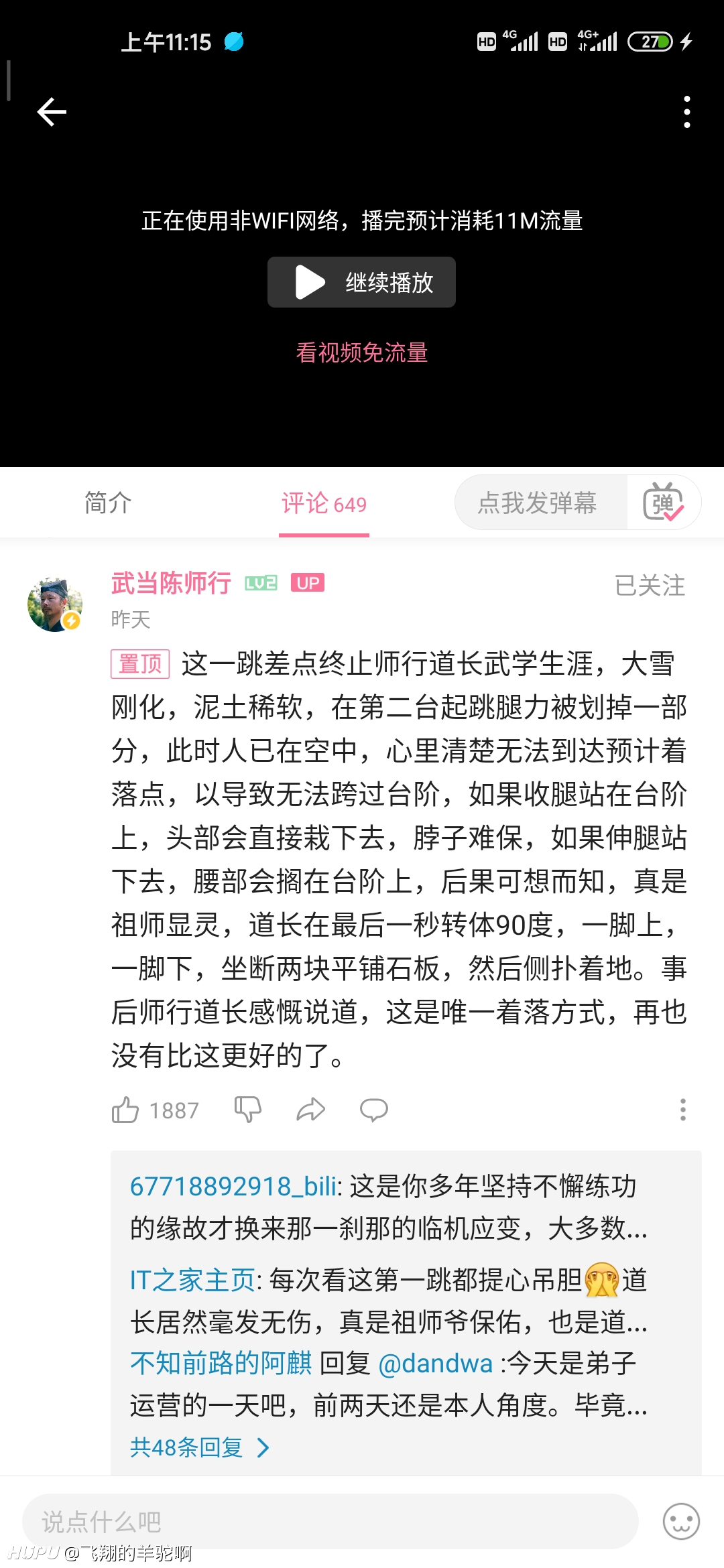Open 武当陈师行's avatar profile
Screen dimensions: 724x1568
tap(55, 604)
